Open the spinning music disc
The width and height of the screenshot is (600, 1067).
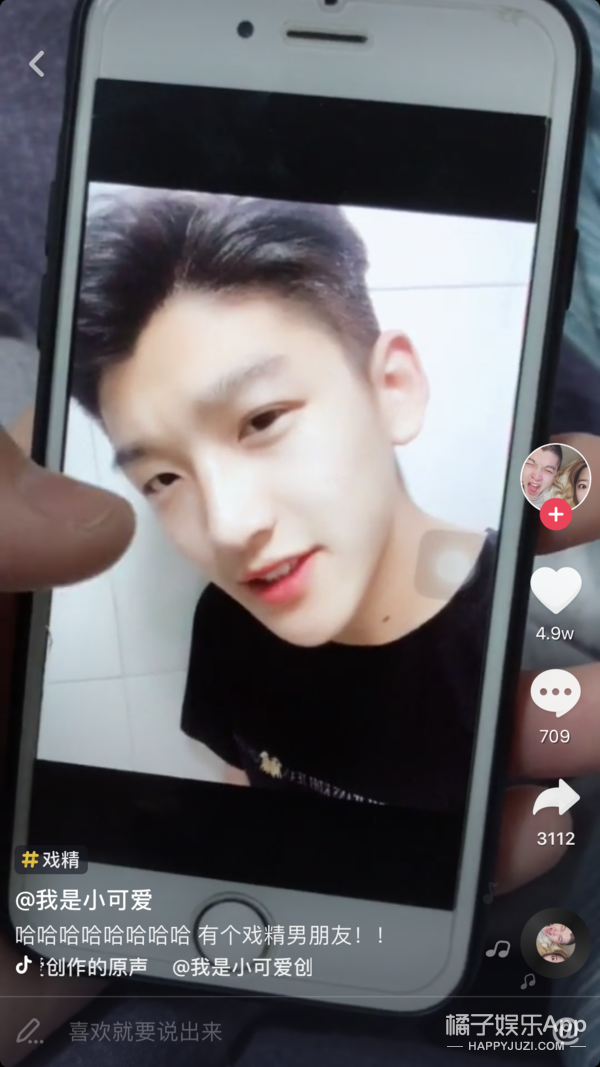click(x=555, y=942)
